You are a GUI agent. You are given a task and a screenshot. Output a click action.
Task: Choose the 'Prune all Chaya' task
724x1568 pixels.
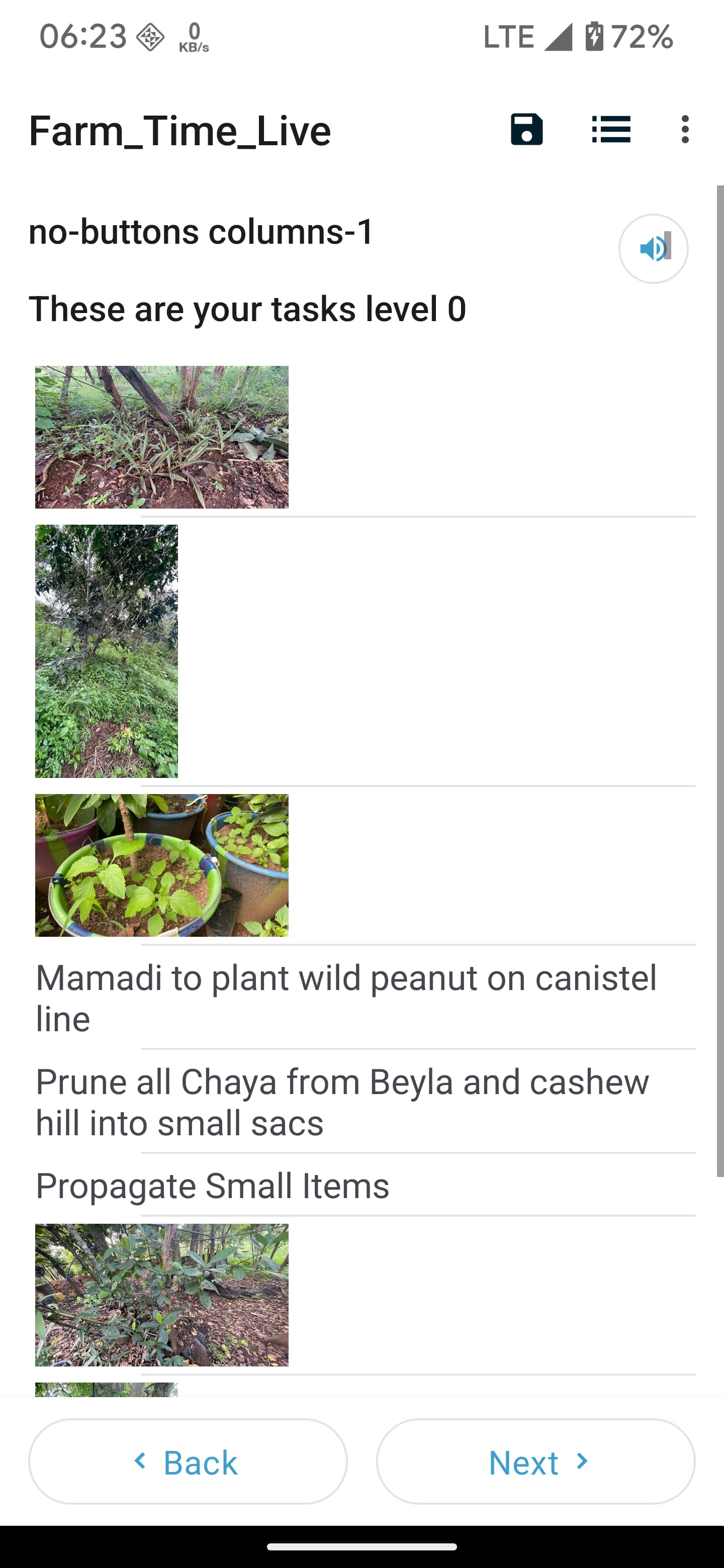pos(342,1102)
